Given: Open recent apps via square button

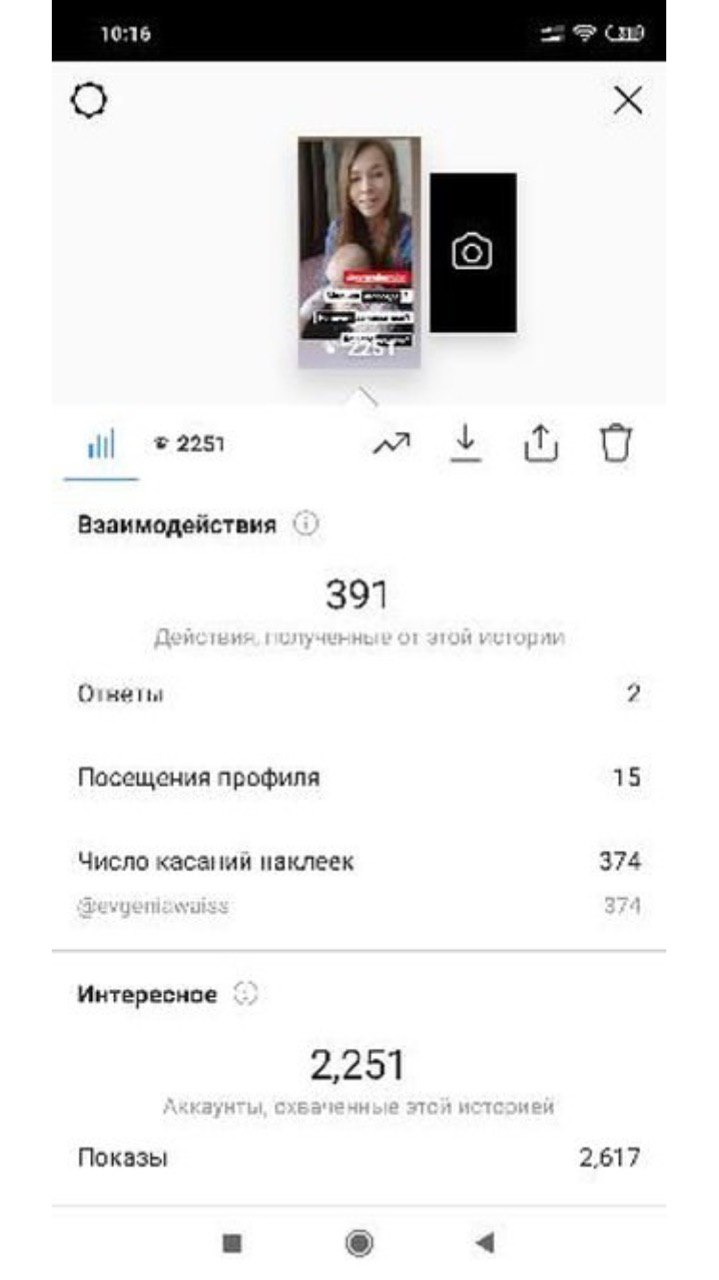Looking at the screenshot, I should click(x=232, y=1243).
